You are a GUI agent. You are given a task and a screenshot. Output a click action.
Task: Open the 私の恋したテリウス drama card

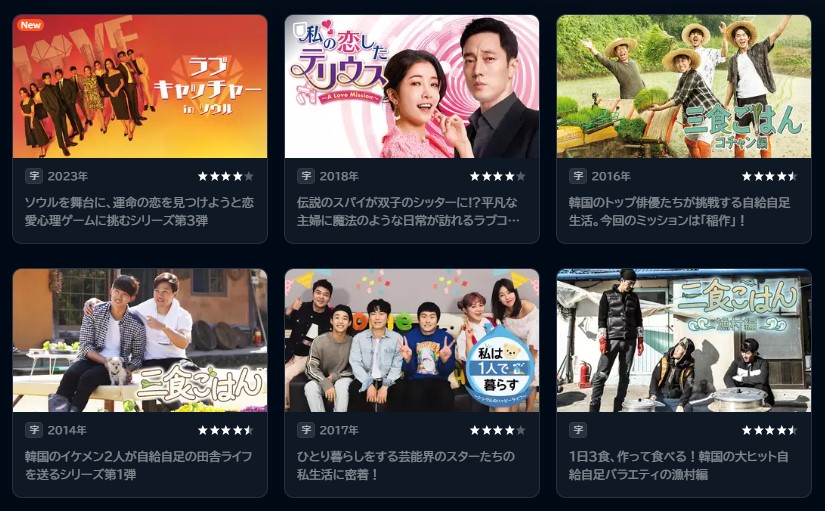coord(411,87)
